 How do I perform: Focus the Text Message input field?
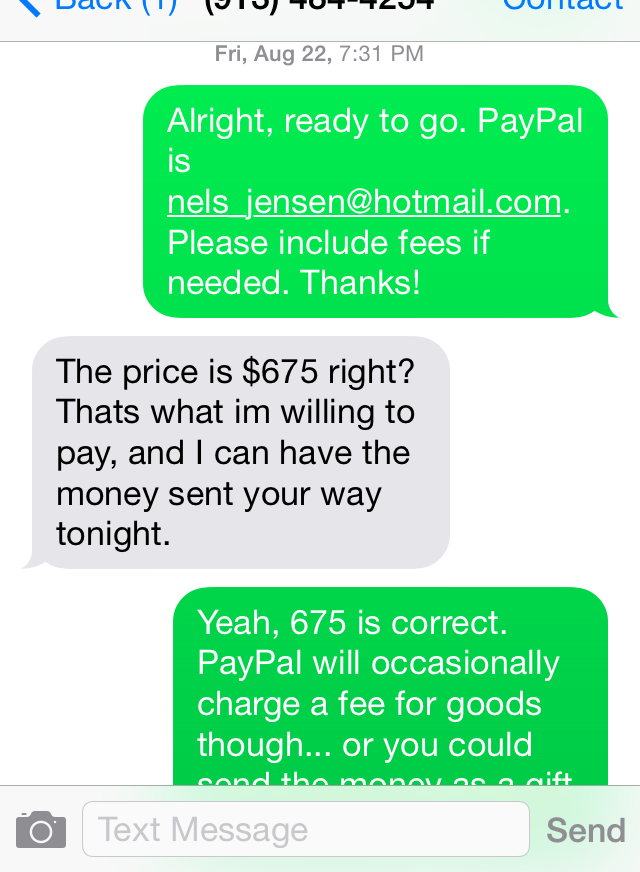pyautogui.click(x=305, y=830)
